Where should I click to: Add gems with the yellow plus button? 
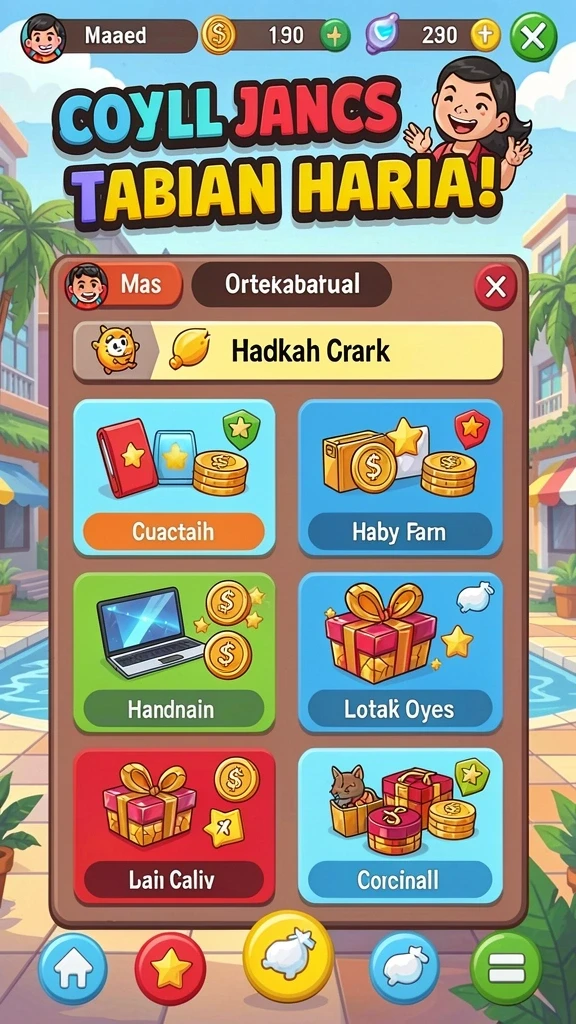pyautogui.click(x=485, y=35)
